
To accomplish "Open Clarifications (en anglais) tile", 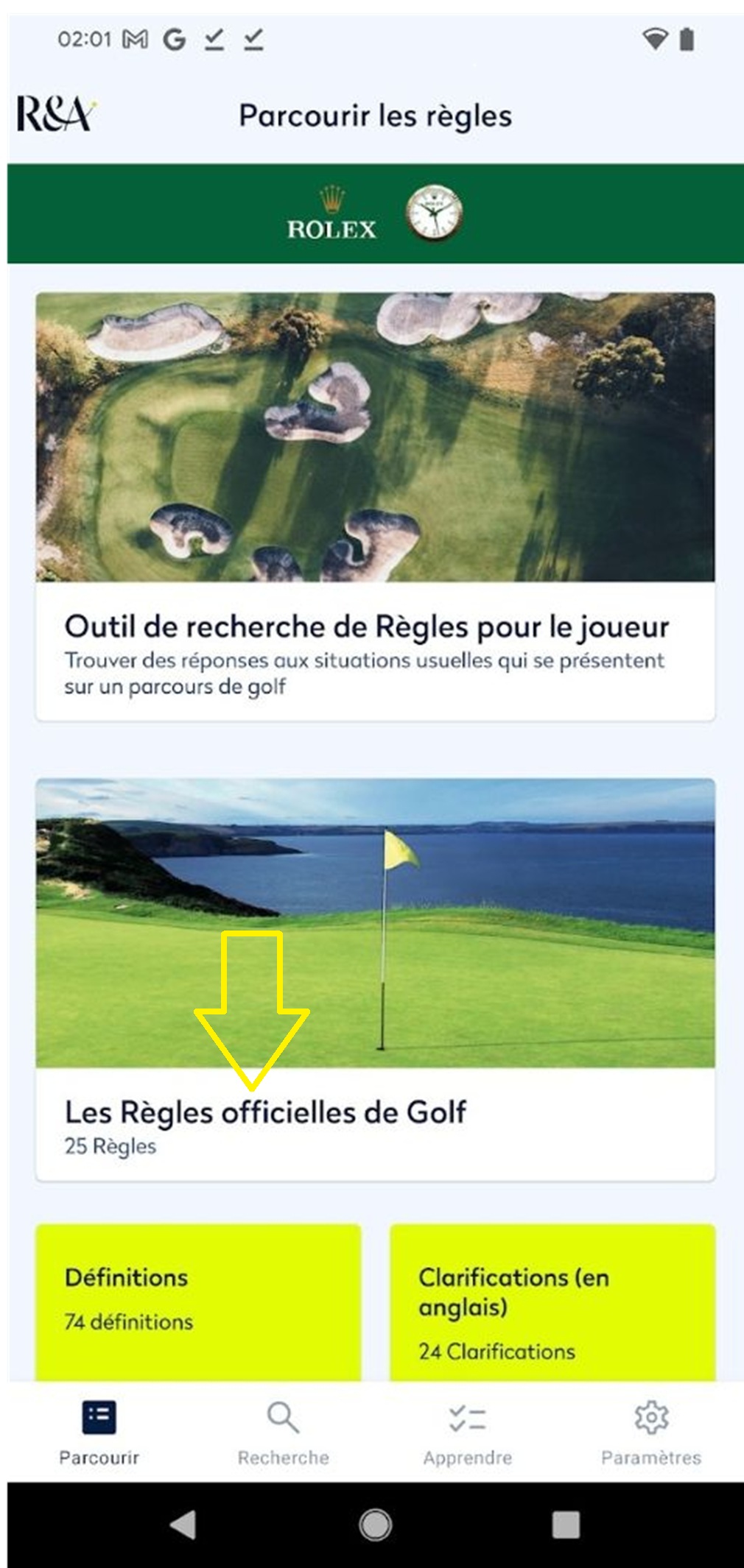I will (552, 1301).
